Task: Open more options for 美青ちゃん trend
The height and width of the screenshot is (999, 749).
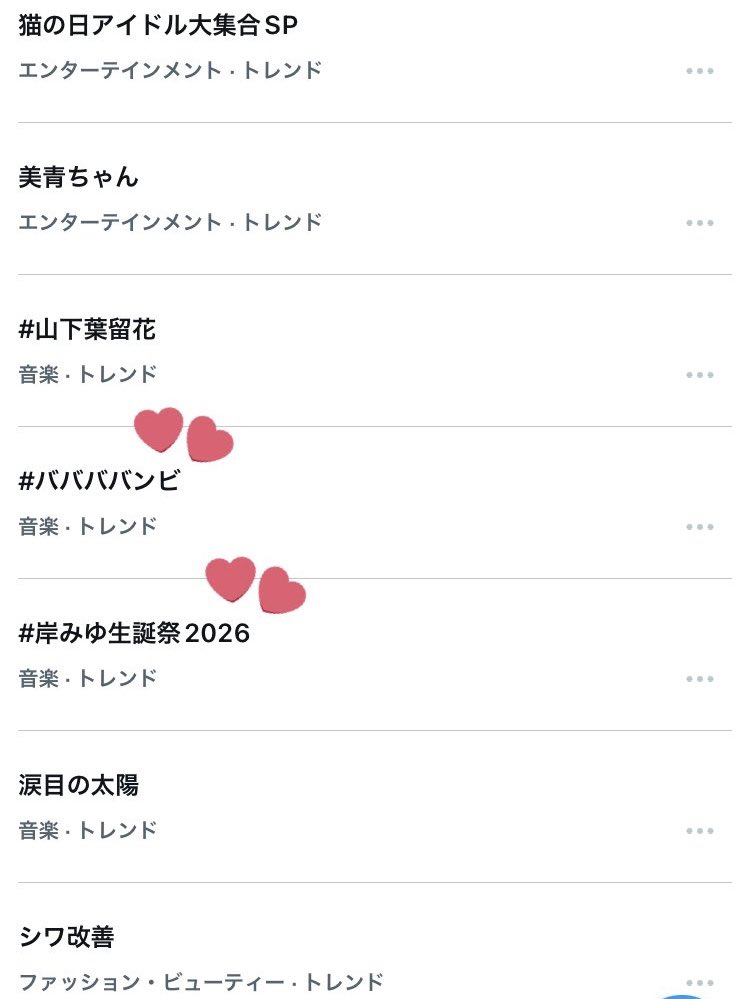Action: (x=700, y=223)
